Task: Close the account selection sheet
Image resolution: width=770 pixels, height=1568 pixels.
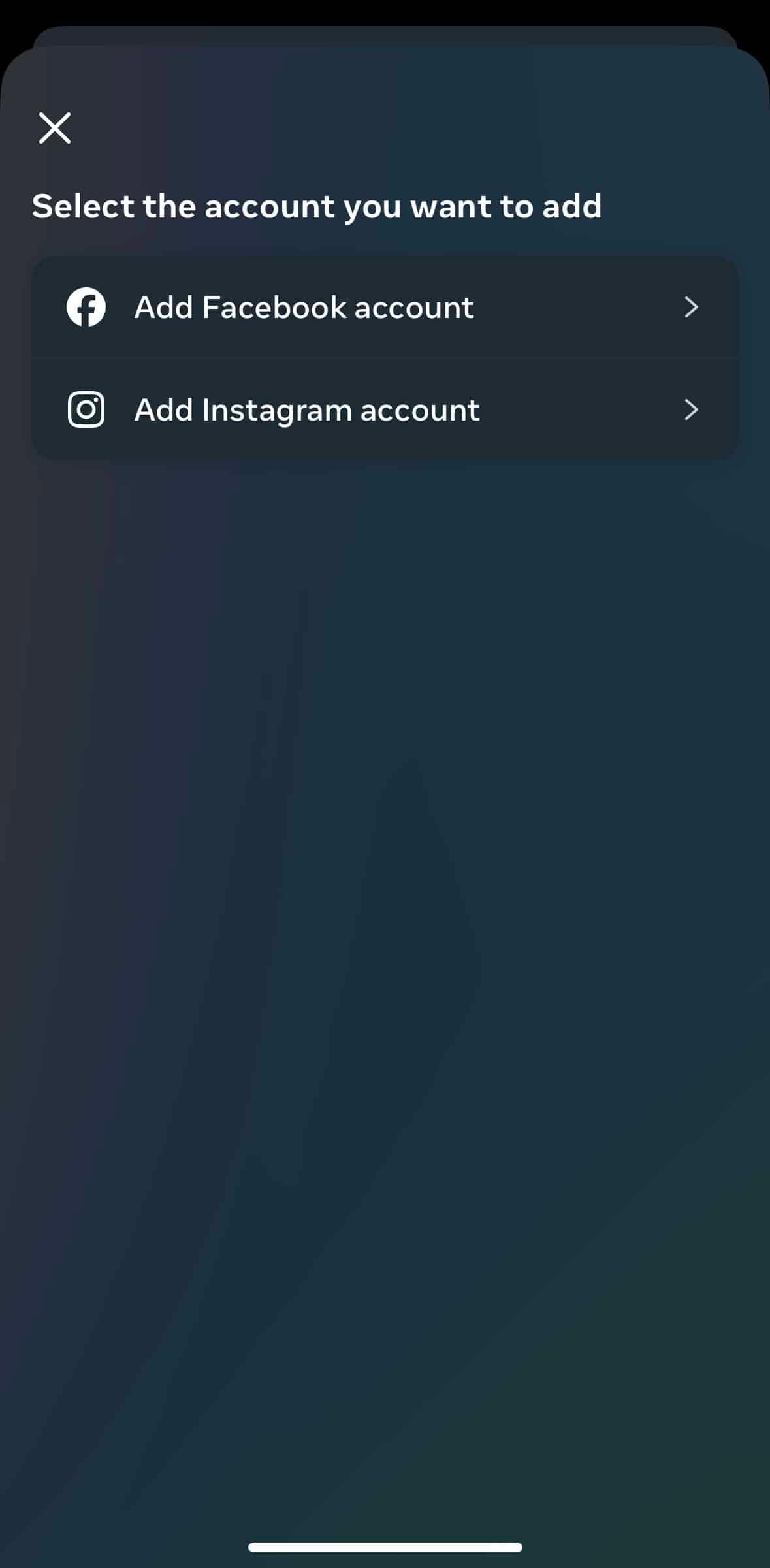Action: 55,128
